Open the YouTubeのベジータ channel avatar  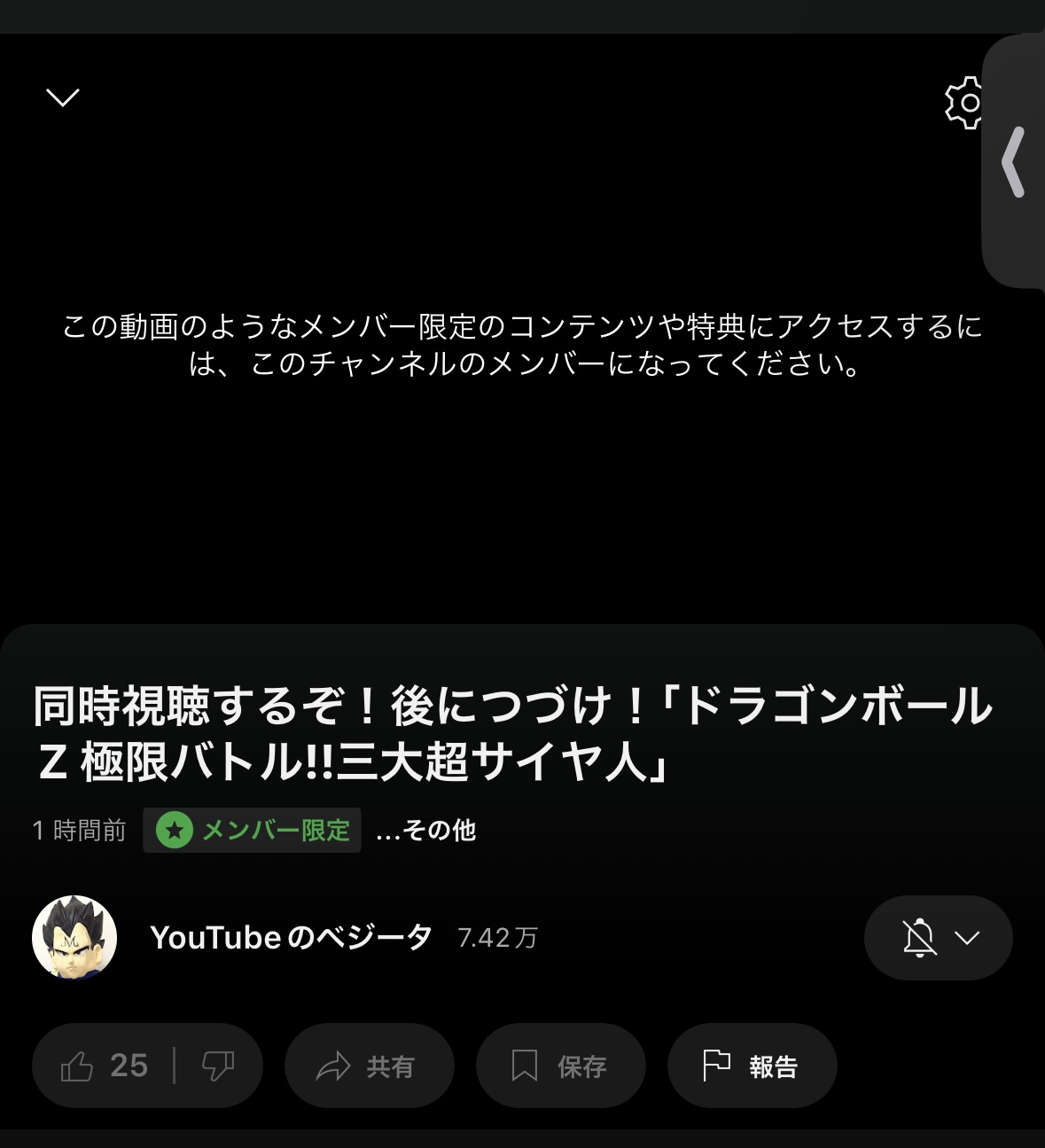[x=74, y=937]
